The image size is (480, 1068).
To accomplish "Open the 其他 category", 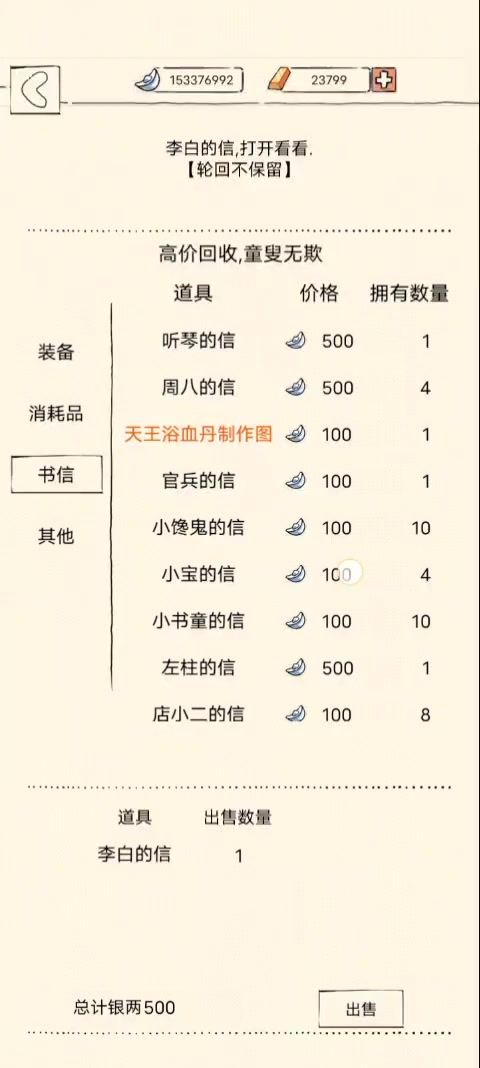I will tap(56, 536).
